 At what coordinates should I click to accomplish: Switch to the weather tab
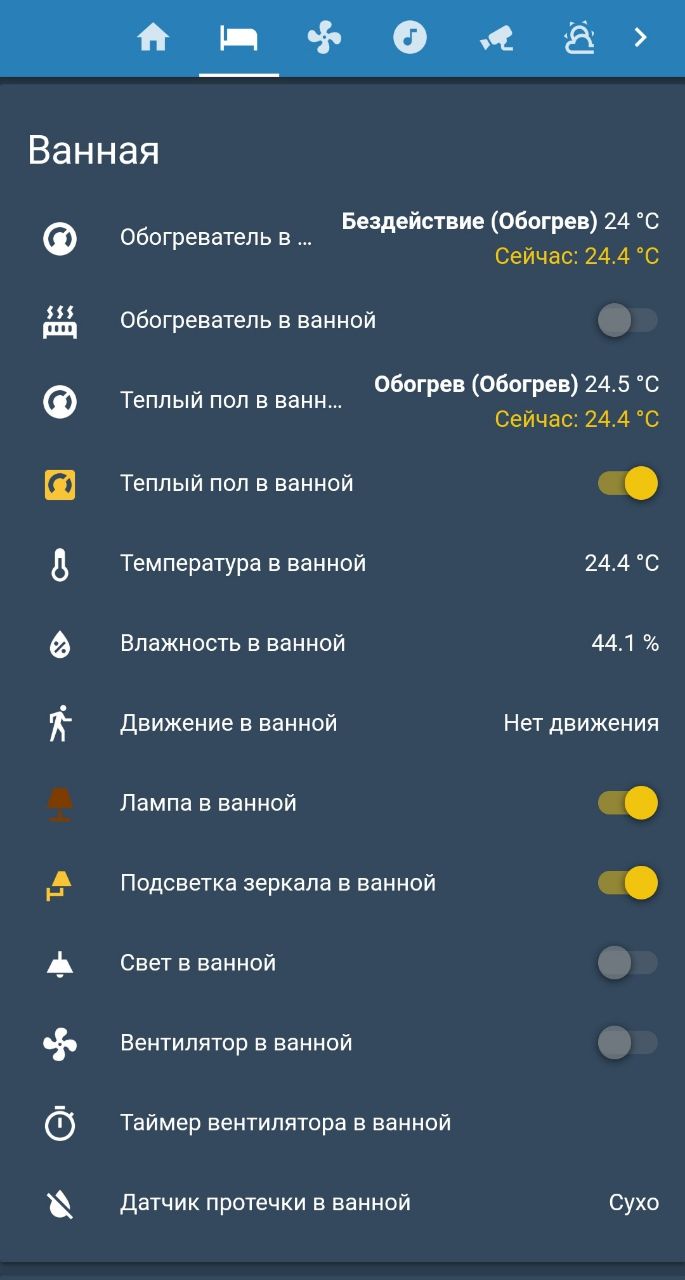pyautogui.click(x=580, y=39)
